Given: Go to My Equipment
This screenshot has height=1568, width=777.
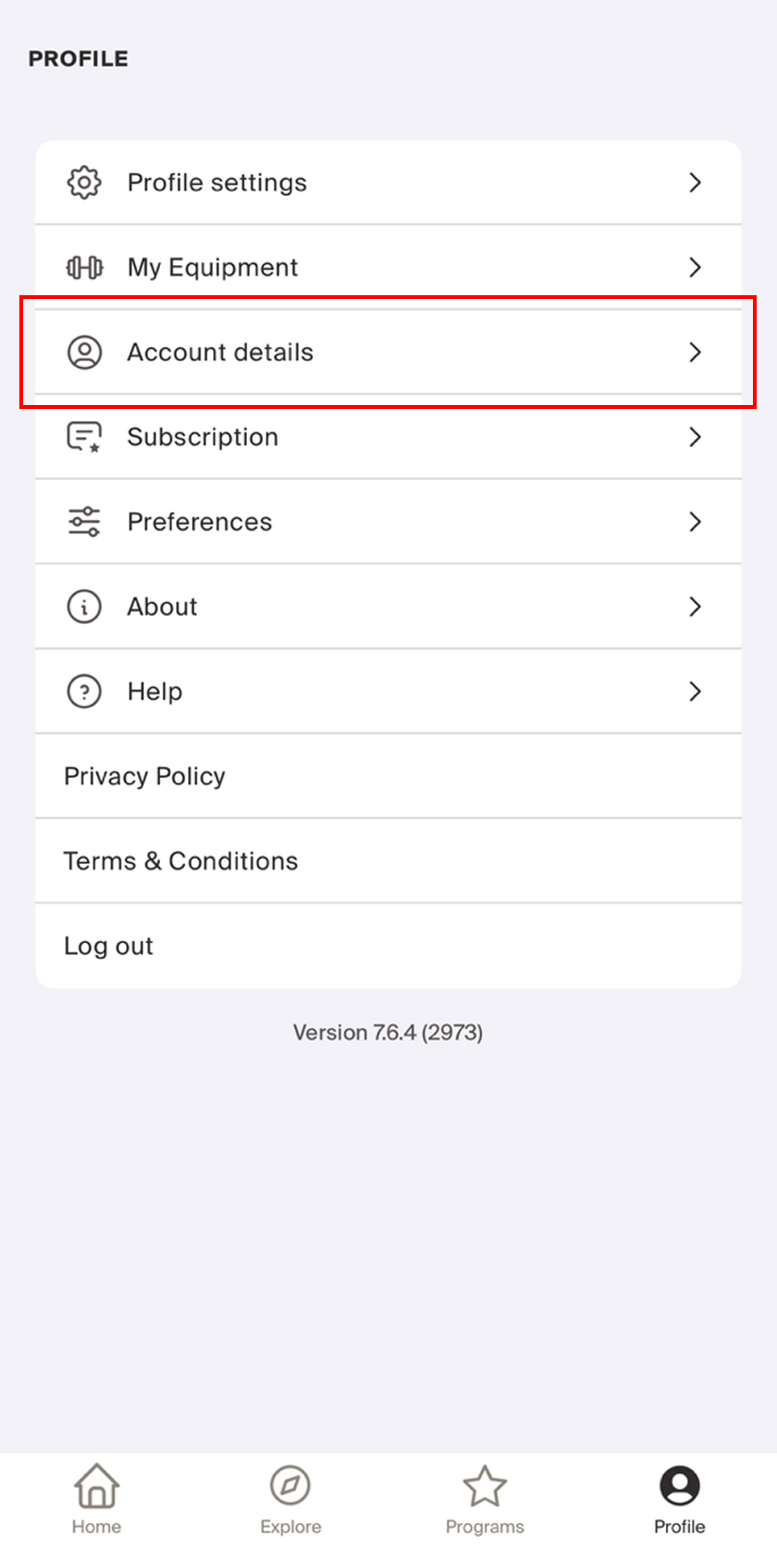Looking at the screenshot, I should 388,267.
